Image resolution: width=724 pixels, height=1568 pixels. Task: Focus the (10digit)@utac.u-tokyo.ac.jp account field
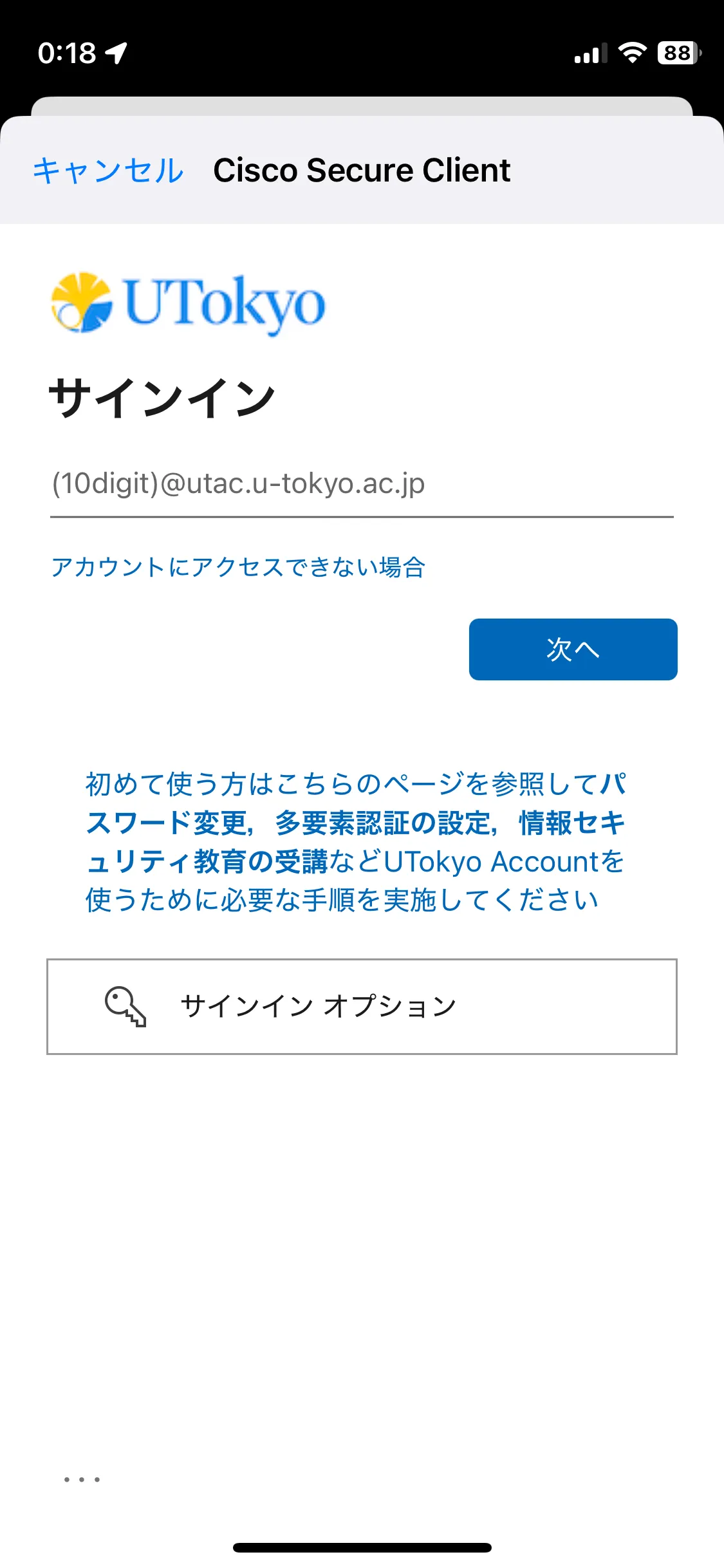click(x=360, y=484)
